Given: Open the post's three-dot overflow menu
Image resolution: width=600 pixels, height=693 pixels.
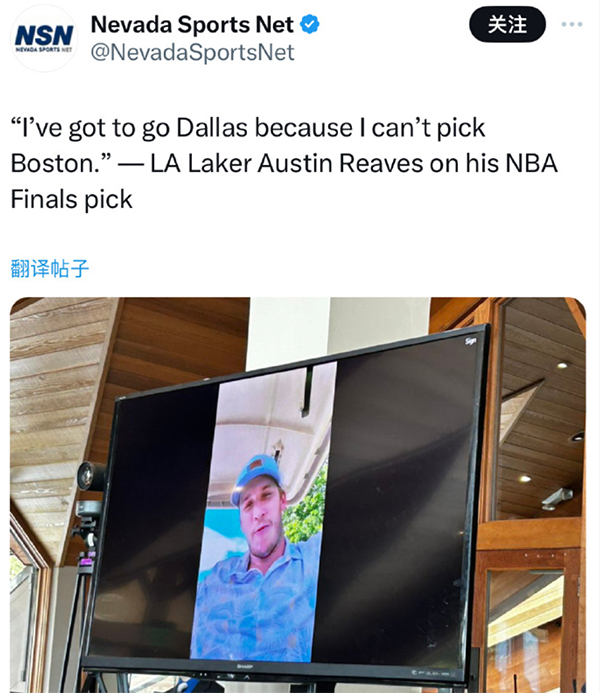Looking at the screenshot, I should tap(572, 24).
